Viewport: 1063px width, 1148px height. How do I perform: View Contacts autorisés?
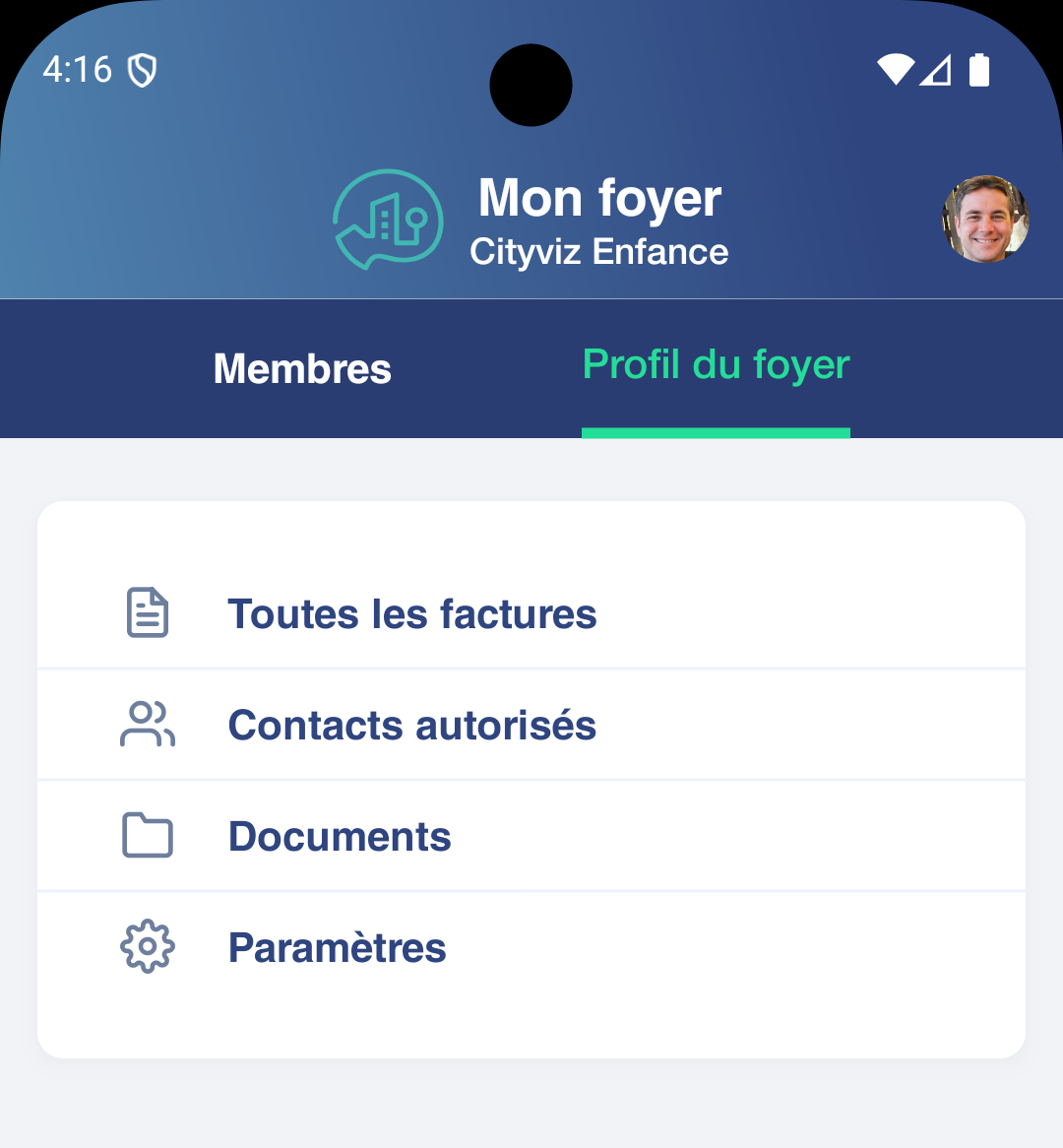(x=411, y=726)
